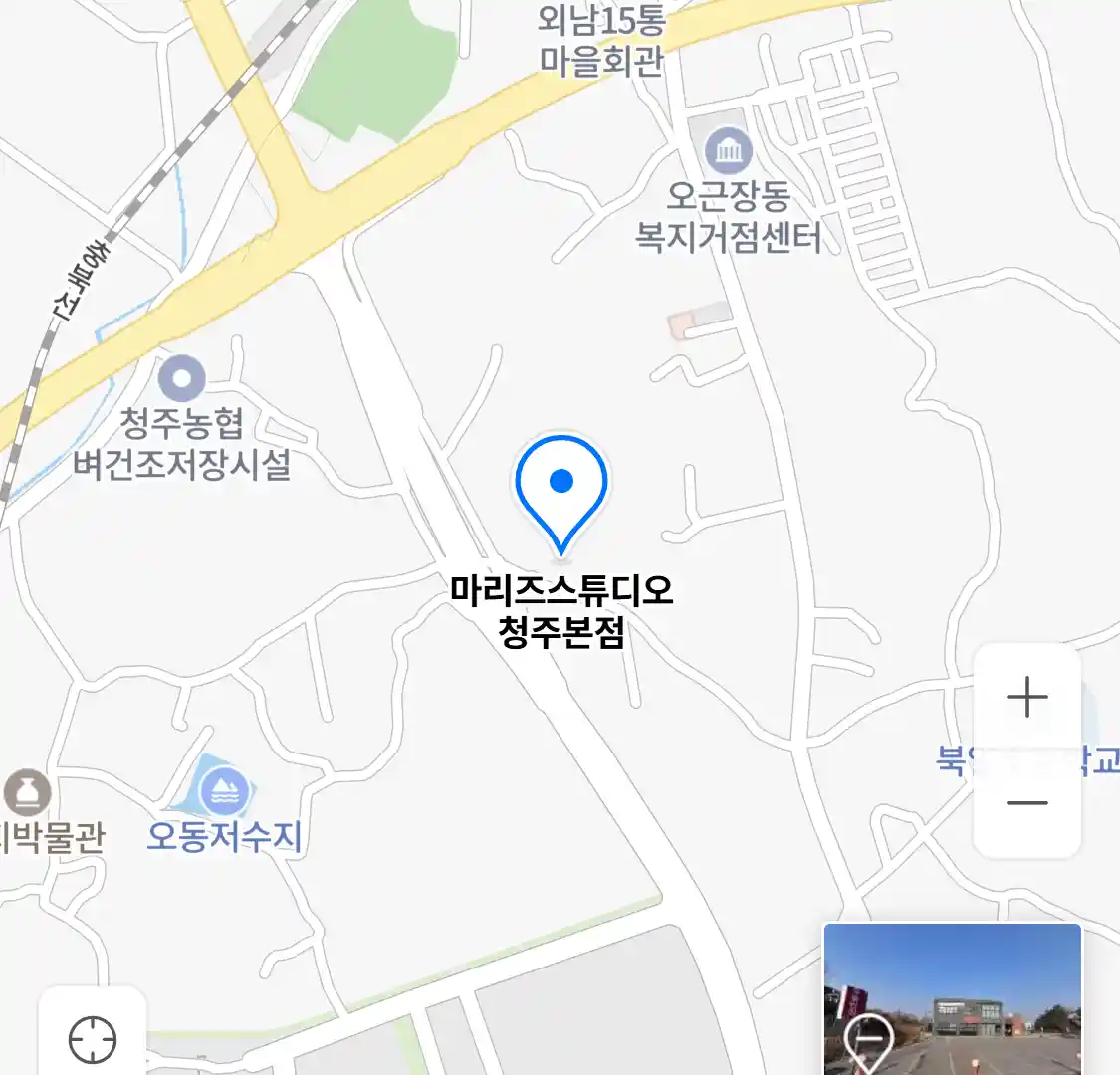Center map on my current location

point(93,1040)
